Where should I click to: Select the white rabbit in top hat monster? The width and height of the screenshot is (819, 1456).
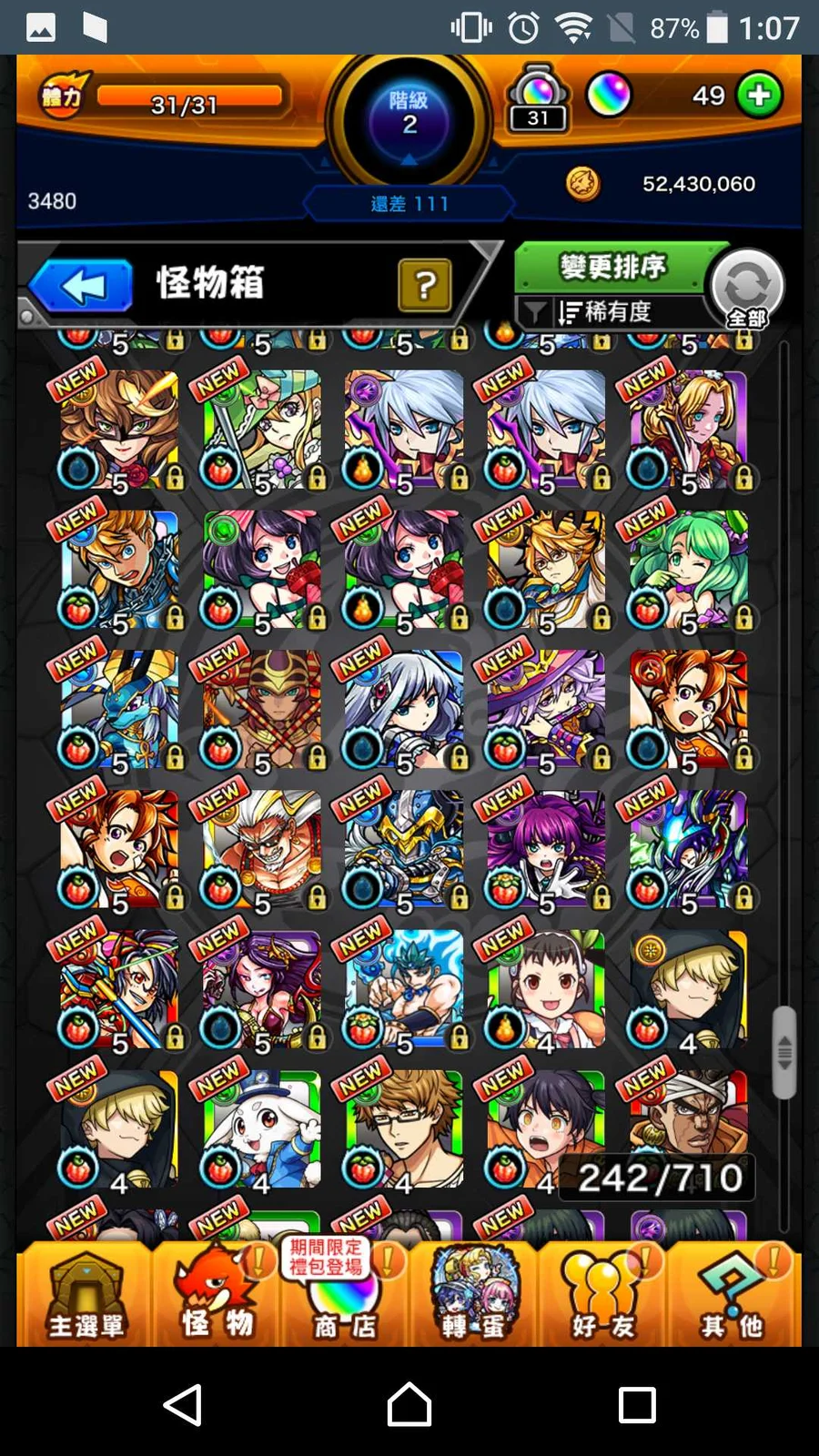(261, 1128)
